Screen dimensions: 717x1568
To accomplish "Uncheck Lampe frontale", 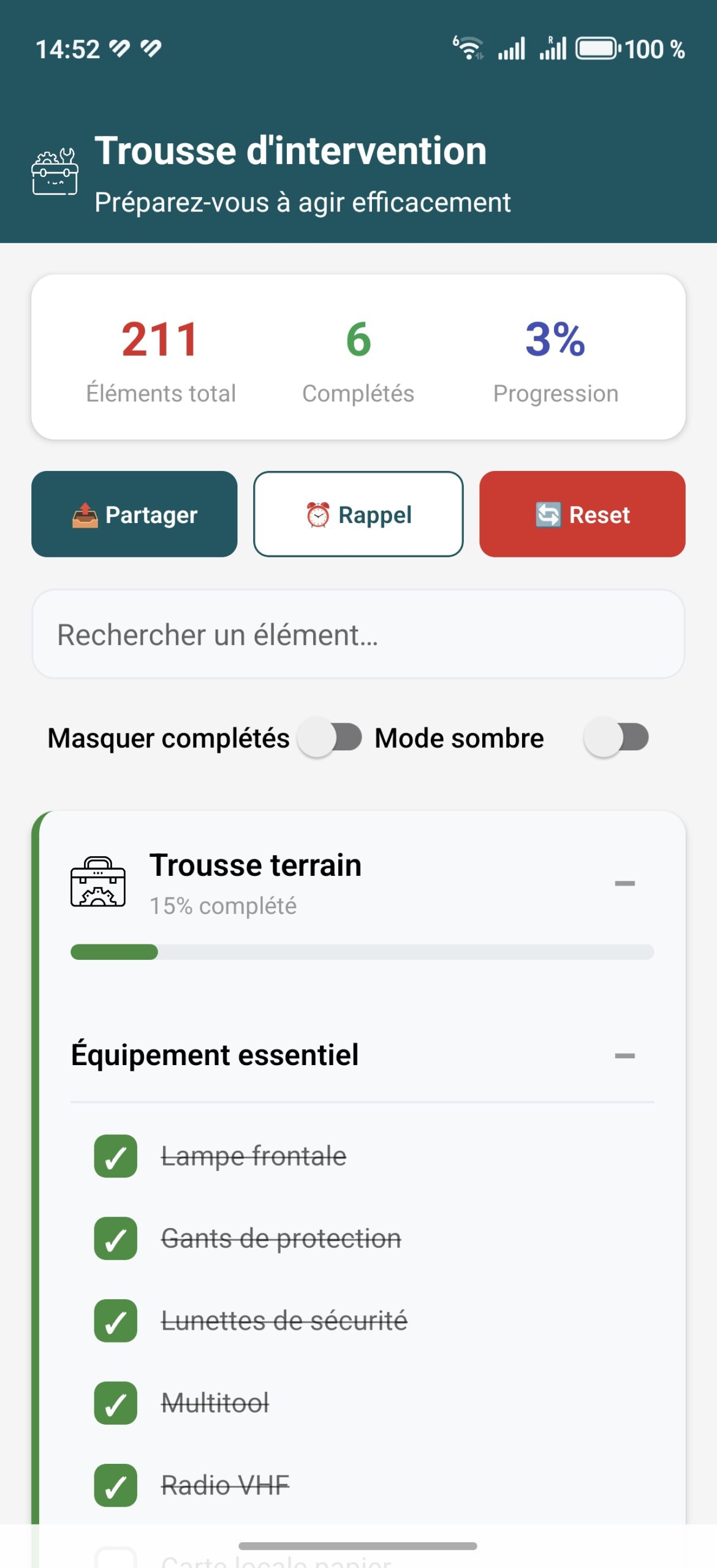I will tap(116, 1156).
